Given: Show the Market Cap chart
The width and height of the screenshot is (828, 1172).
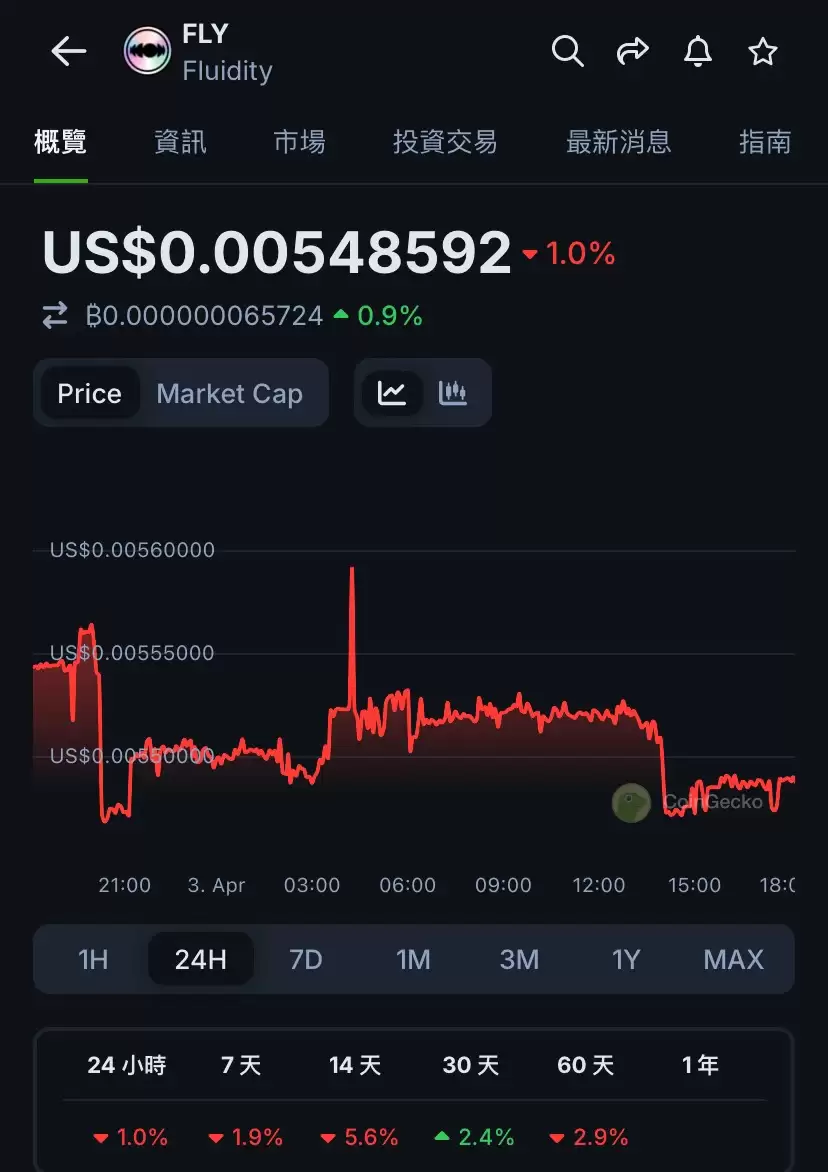Looking at the screenshot, I should point(229,394).
